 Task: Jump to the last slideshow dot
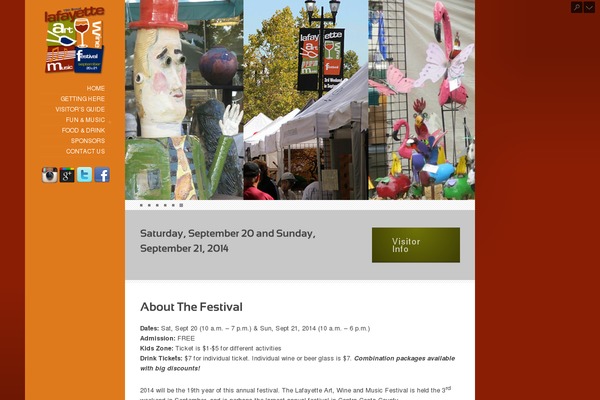coord(181,205)
